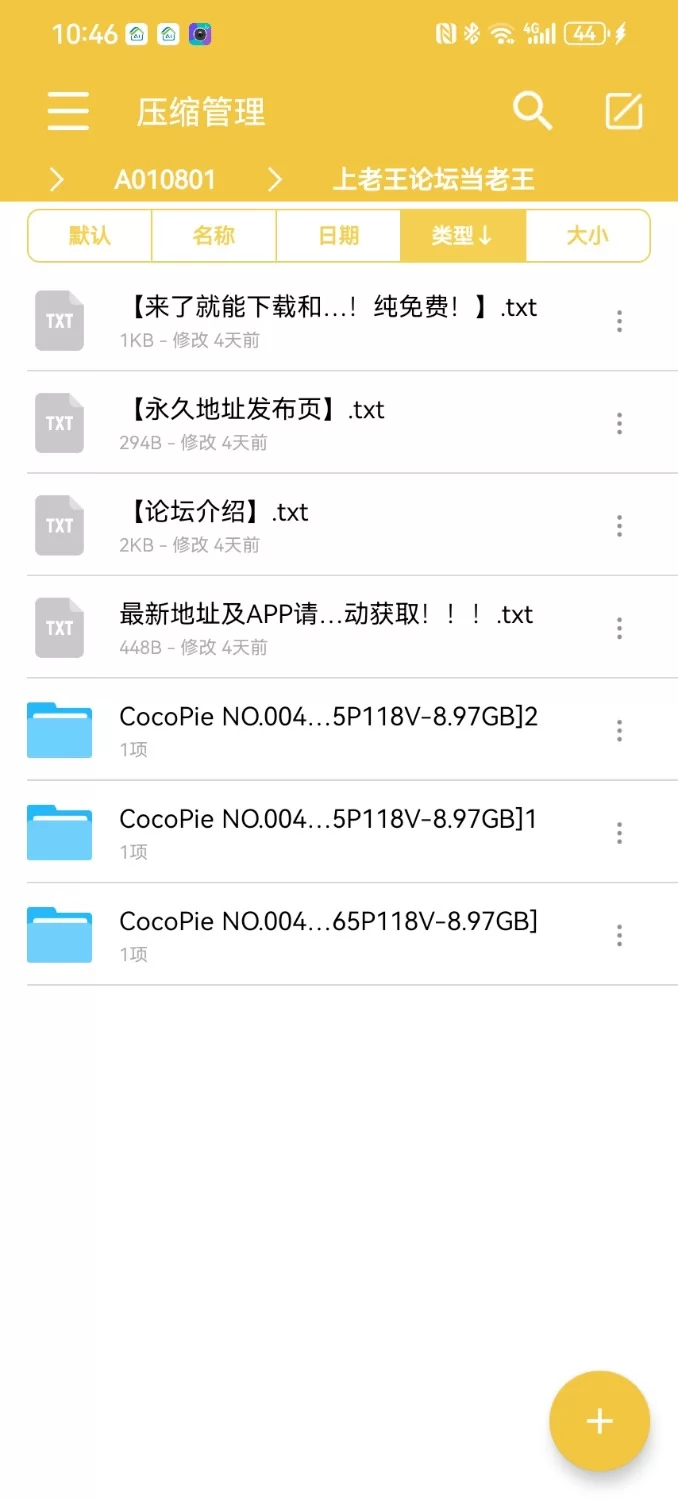Image resolution: width=678 pixels, height=1500 pixels.
Task: Sort files by 默认
Action: [90, 236]
